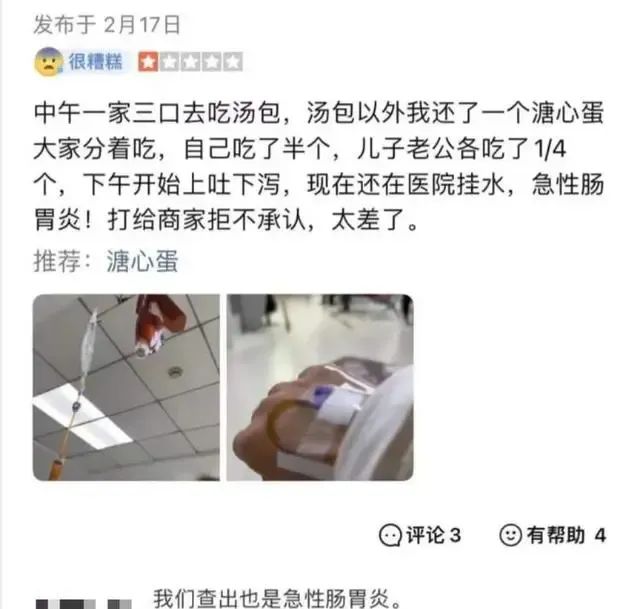
Task: Open the photo of the hand with IV
Action: [x=320, y=387]
